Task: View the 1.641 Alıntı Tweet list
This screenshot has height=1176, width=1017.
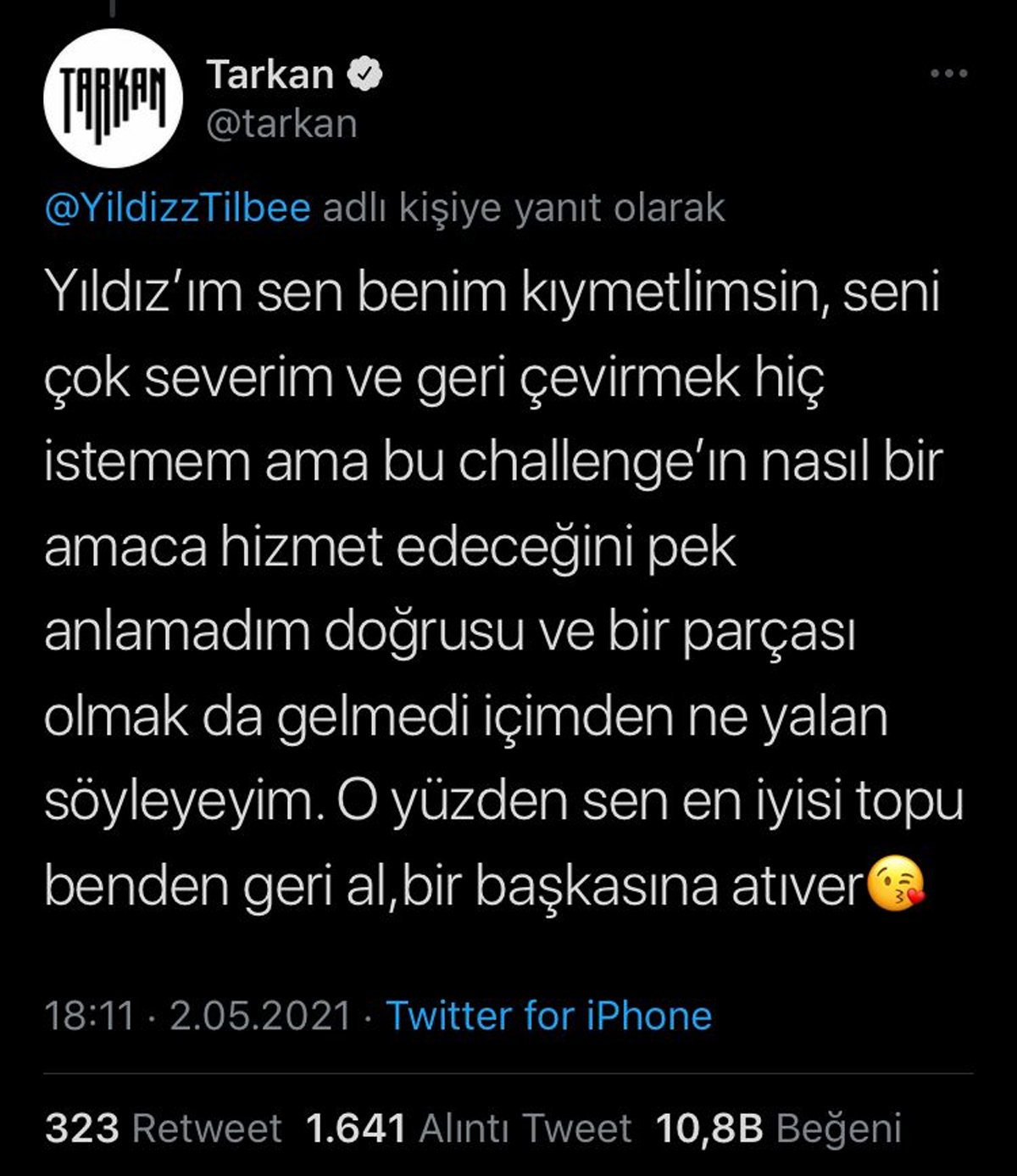Action: (x=469, y=1129)
